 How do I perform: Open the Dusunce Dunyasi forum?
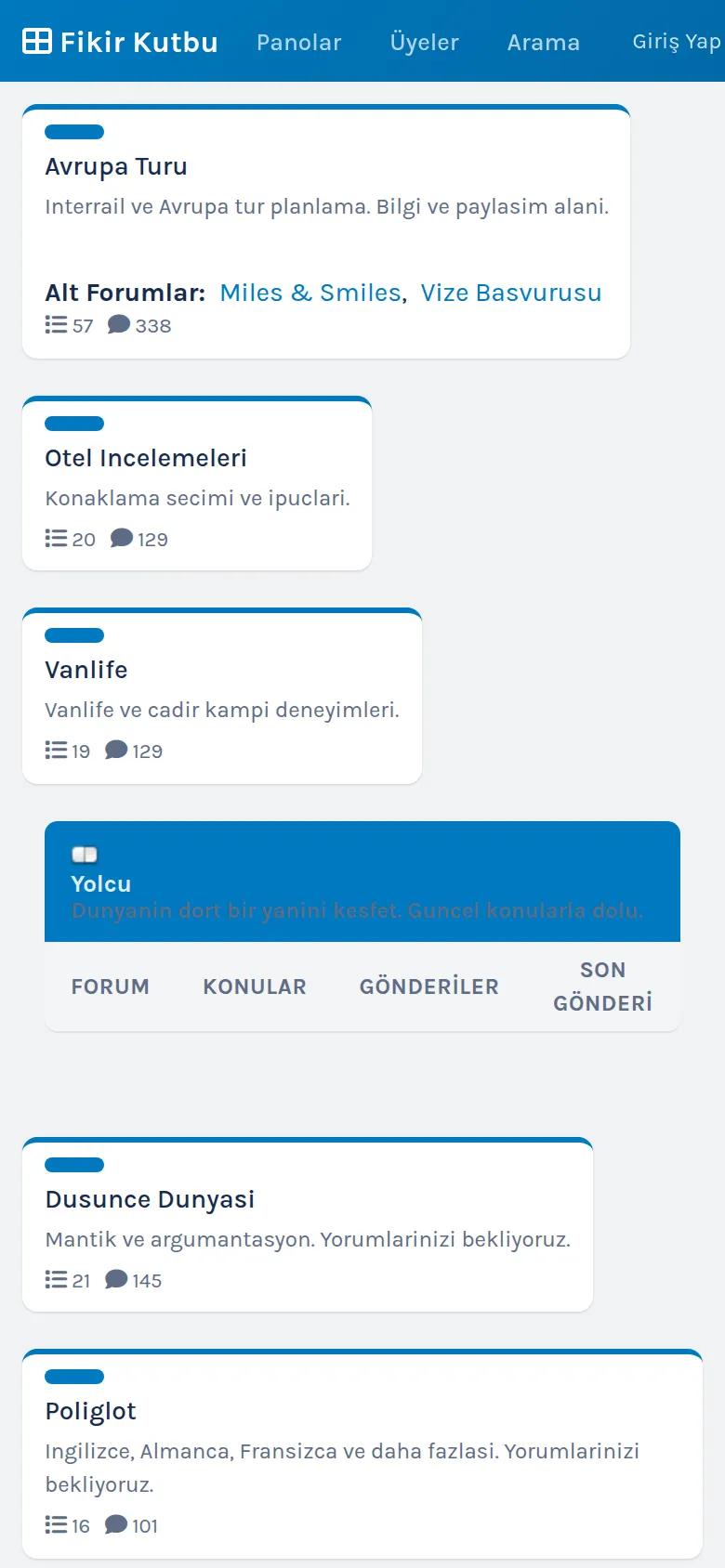tap(150, 1199)
